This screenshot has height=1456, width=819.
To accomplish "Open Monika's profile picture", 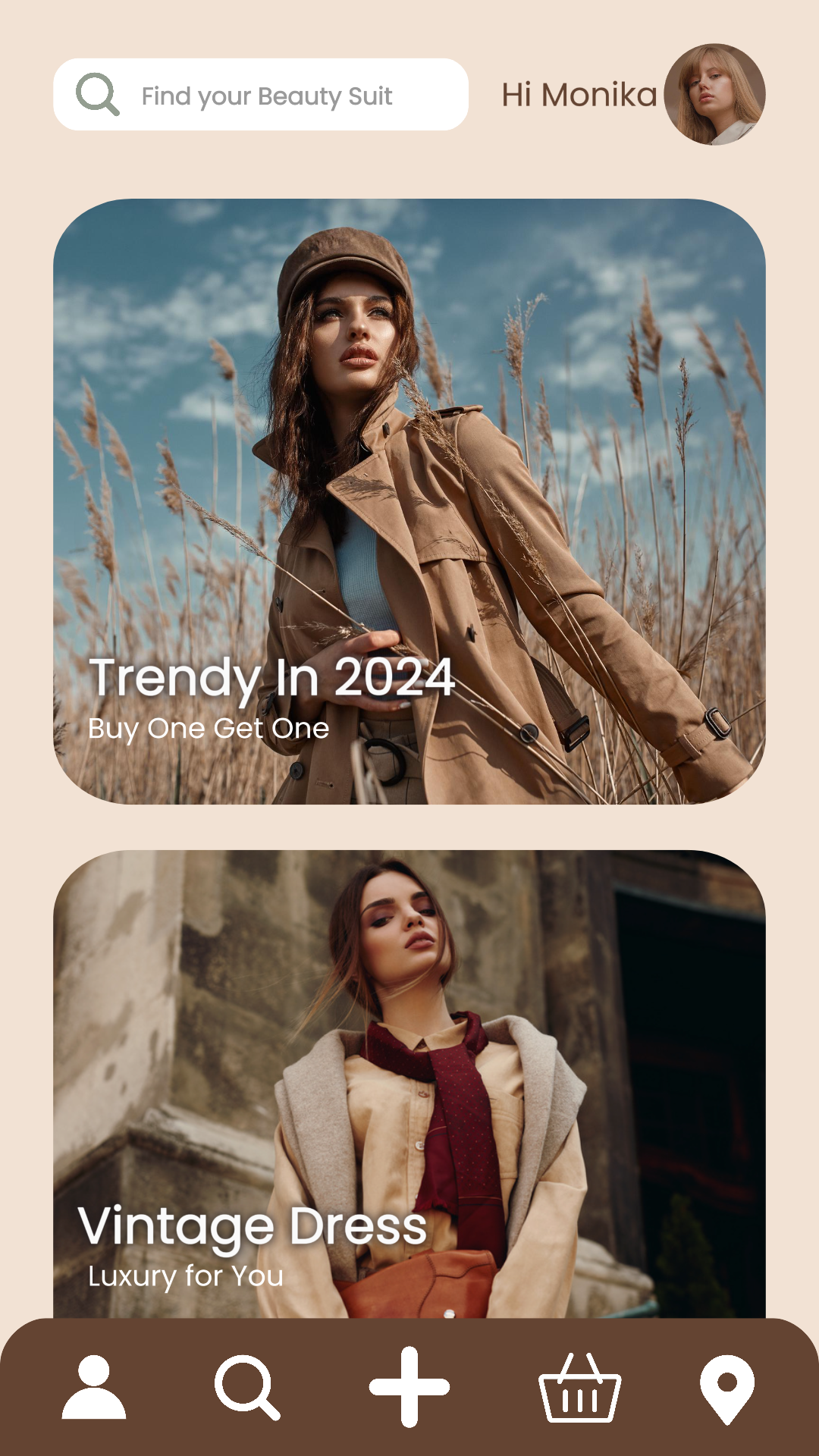I will point(714,95).
